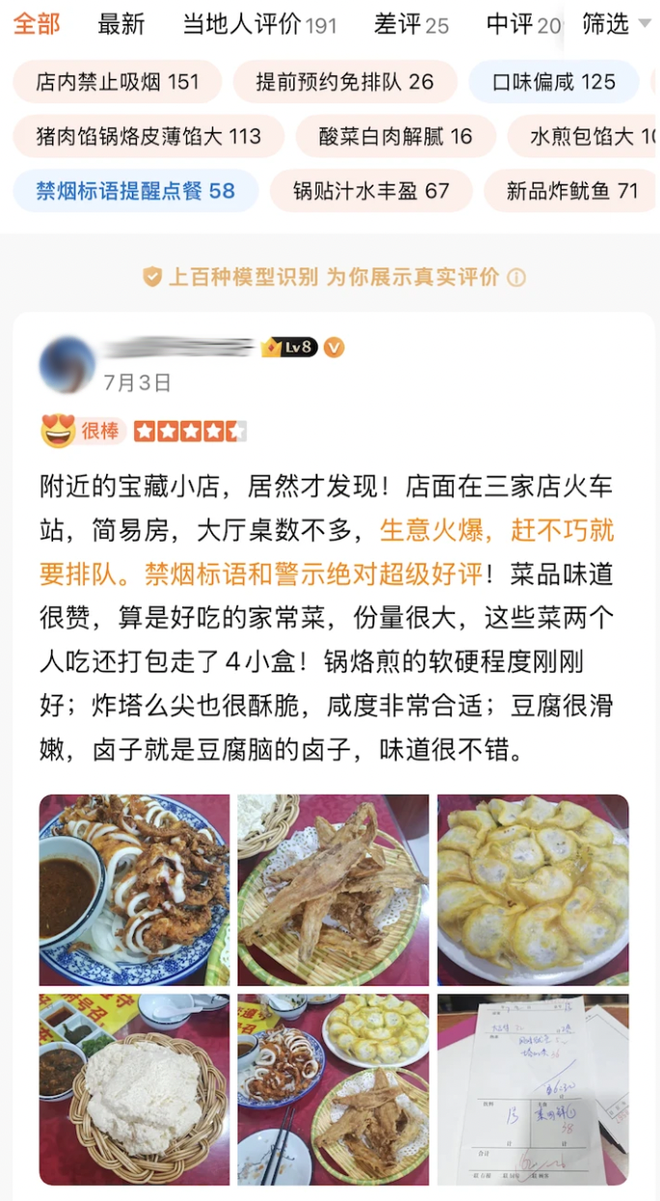Open the 差评 reviews tab

pyautogui.click(x=411, y=25)
